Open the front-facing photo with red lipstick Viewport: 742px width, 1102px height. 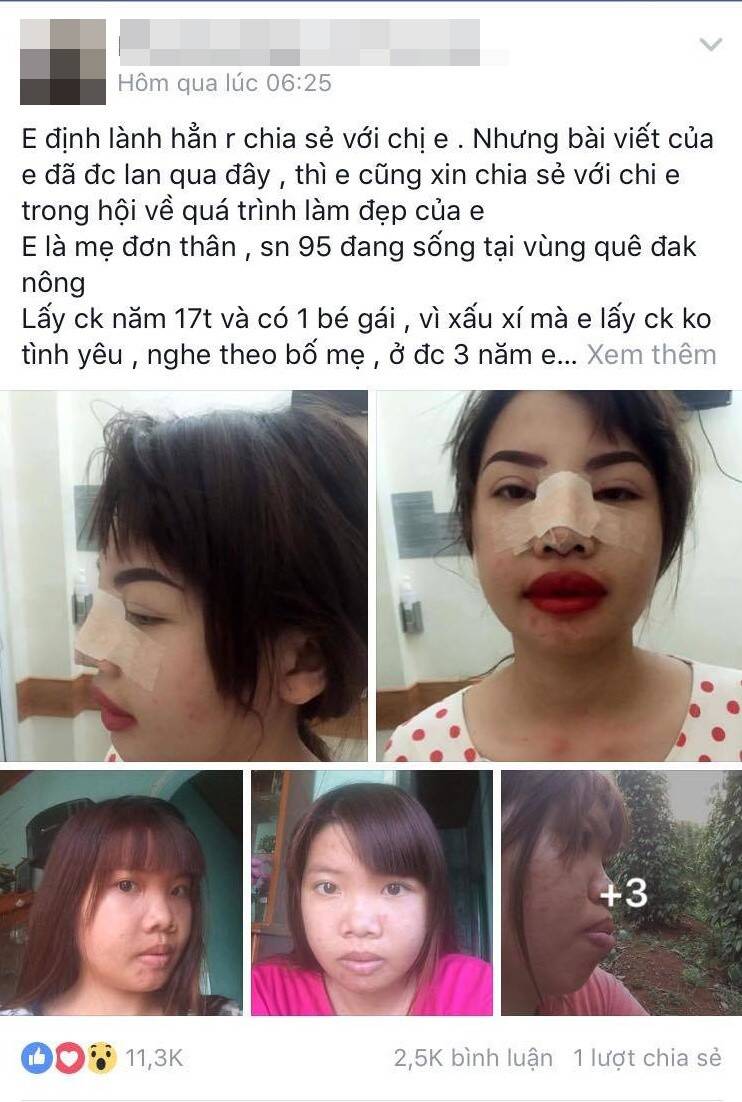click(x=558, y=575)
